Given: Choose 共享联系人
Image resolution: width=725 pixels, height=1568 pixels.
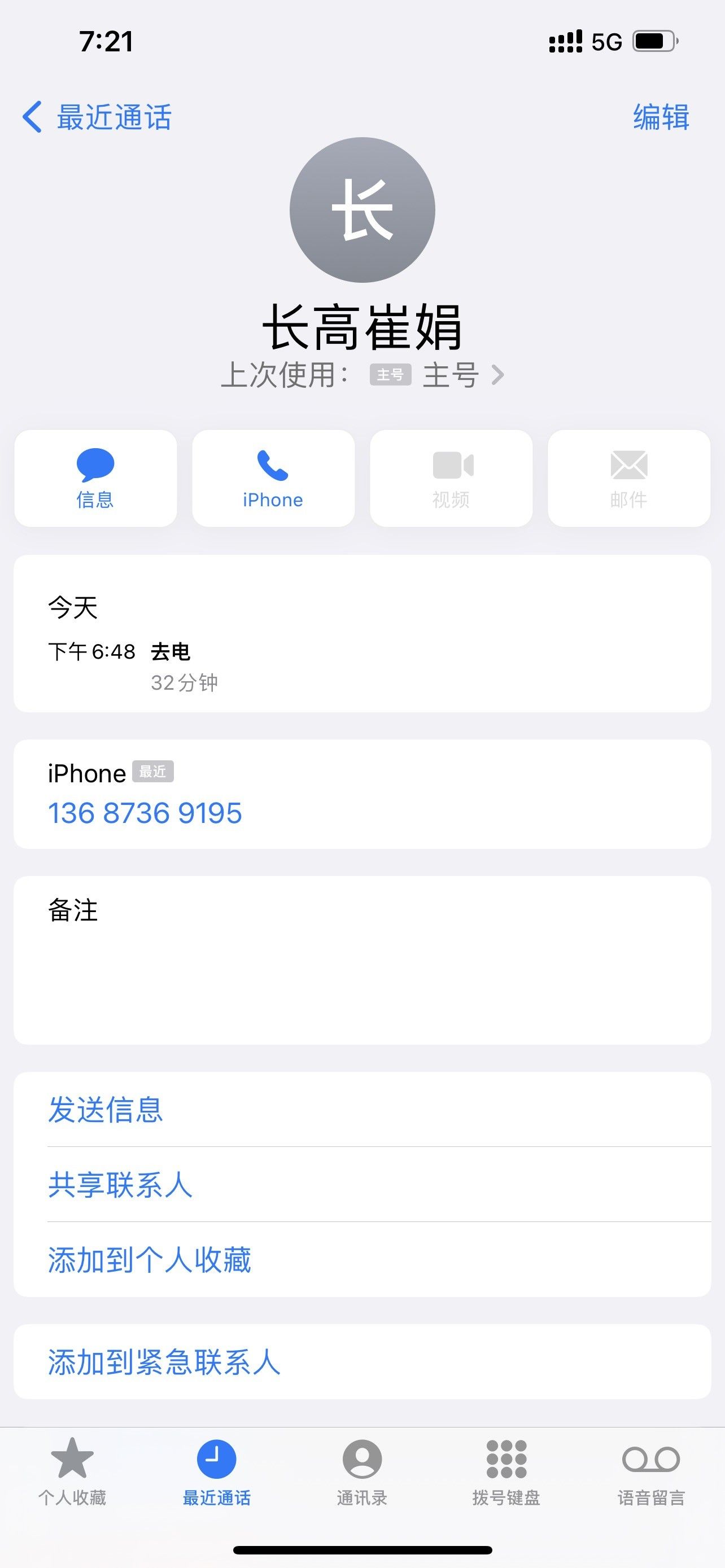Looking at the screenshot, I should [x=362, y=1185].
